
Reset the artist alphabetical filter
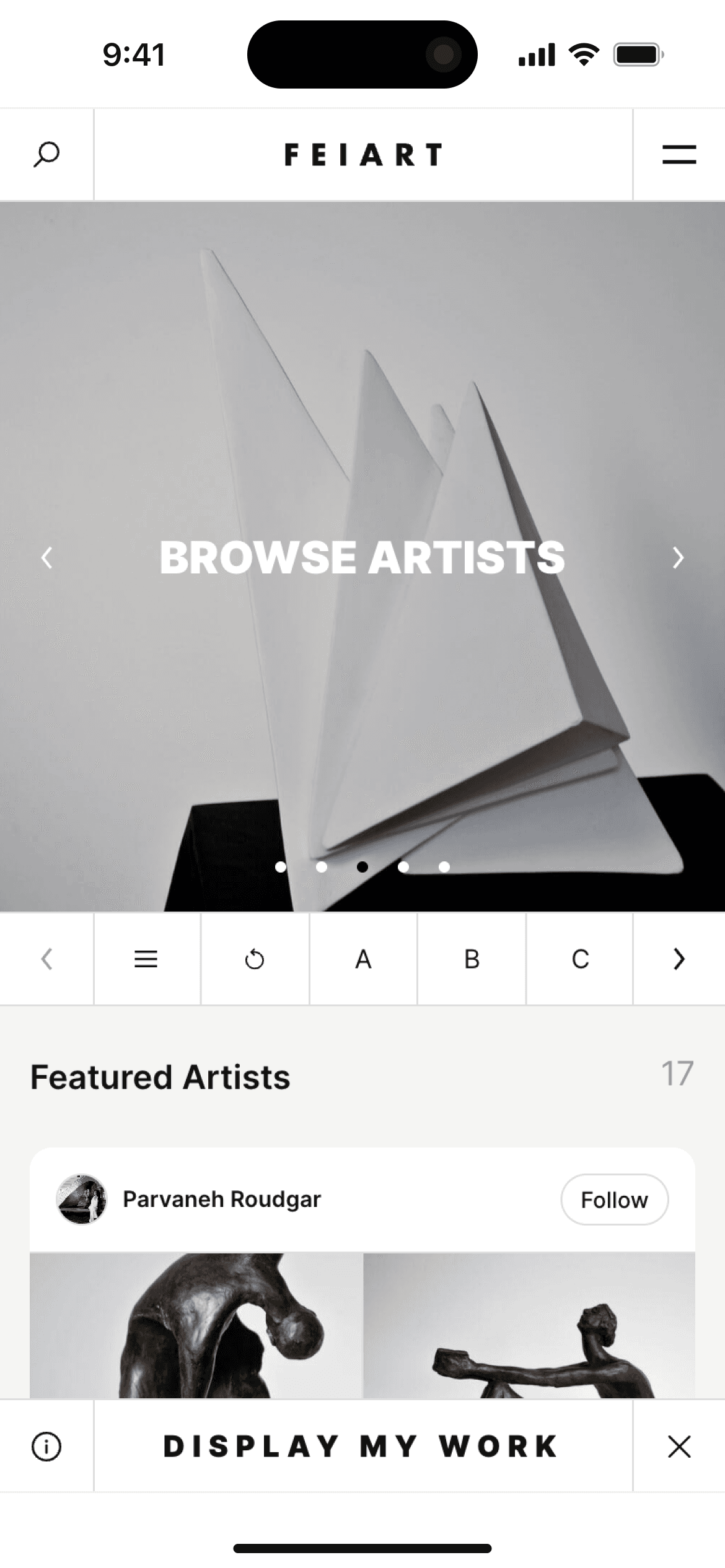(x=255, y=959)
